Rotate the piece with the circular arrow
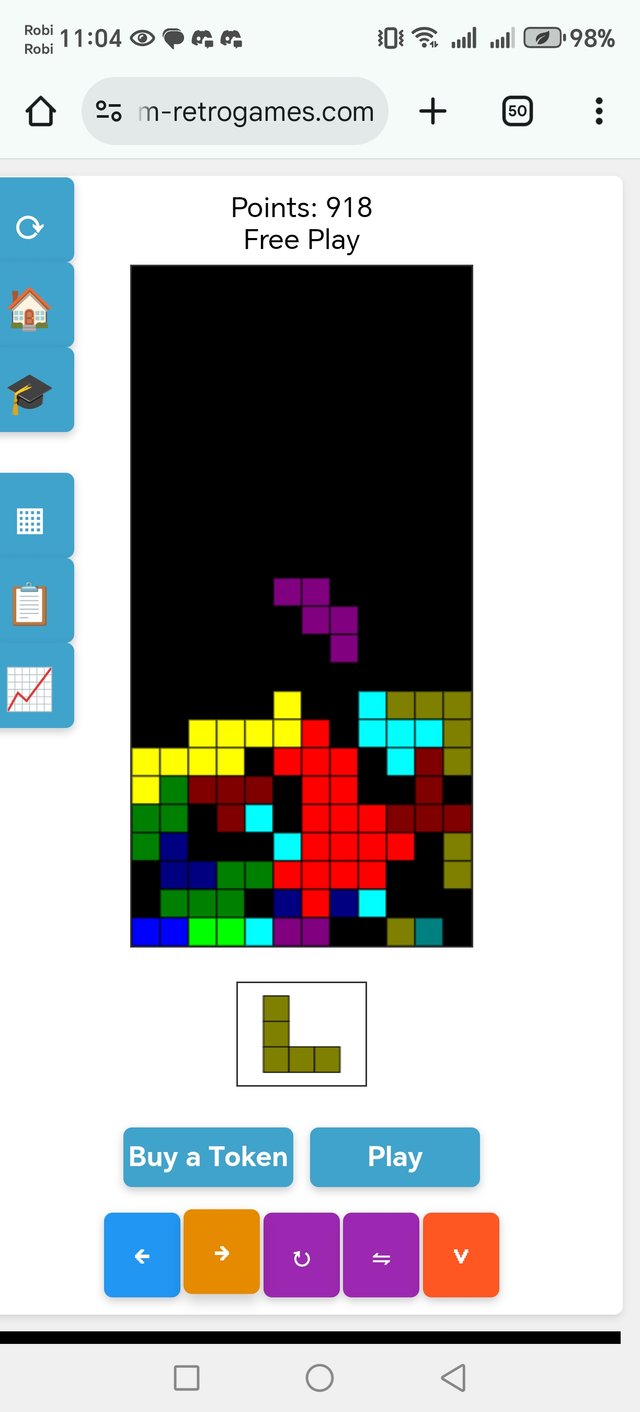The height and width of the screenshot is (1412, 640). [301, 1256]
